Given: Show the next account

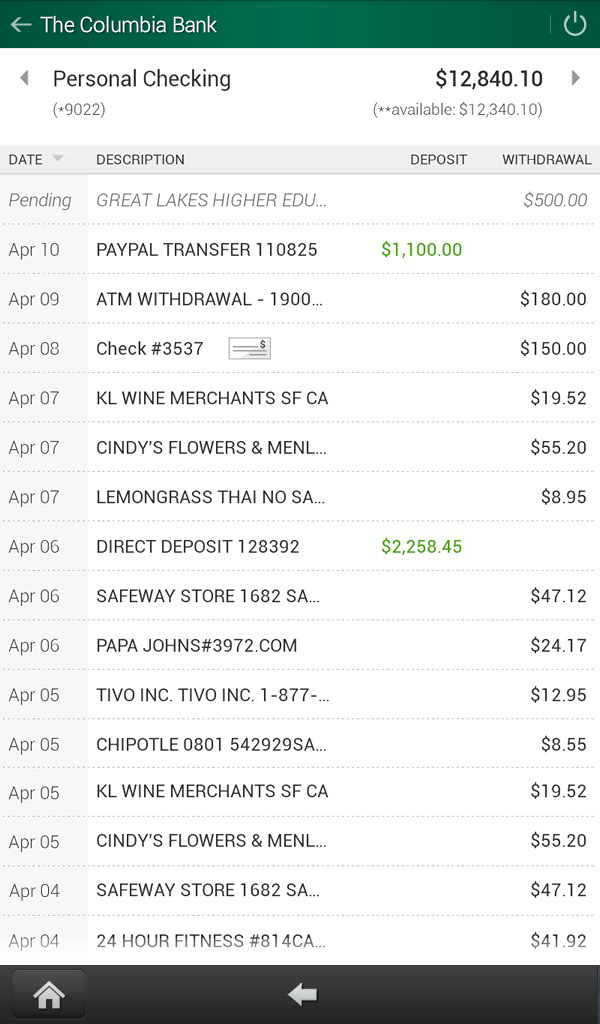Looking at the screenshot, I should (x=576, y=78).
